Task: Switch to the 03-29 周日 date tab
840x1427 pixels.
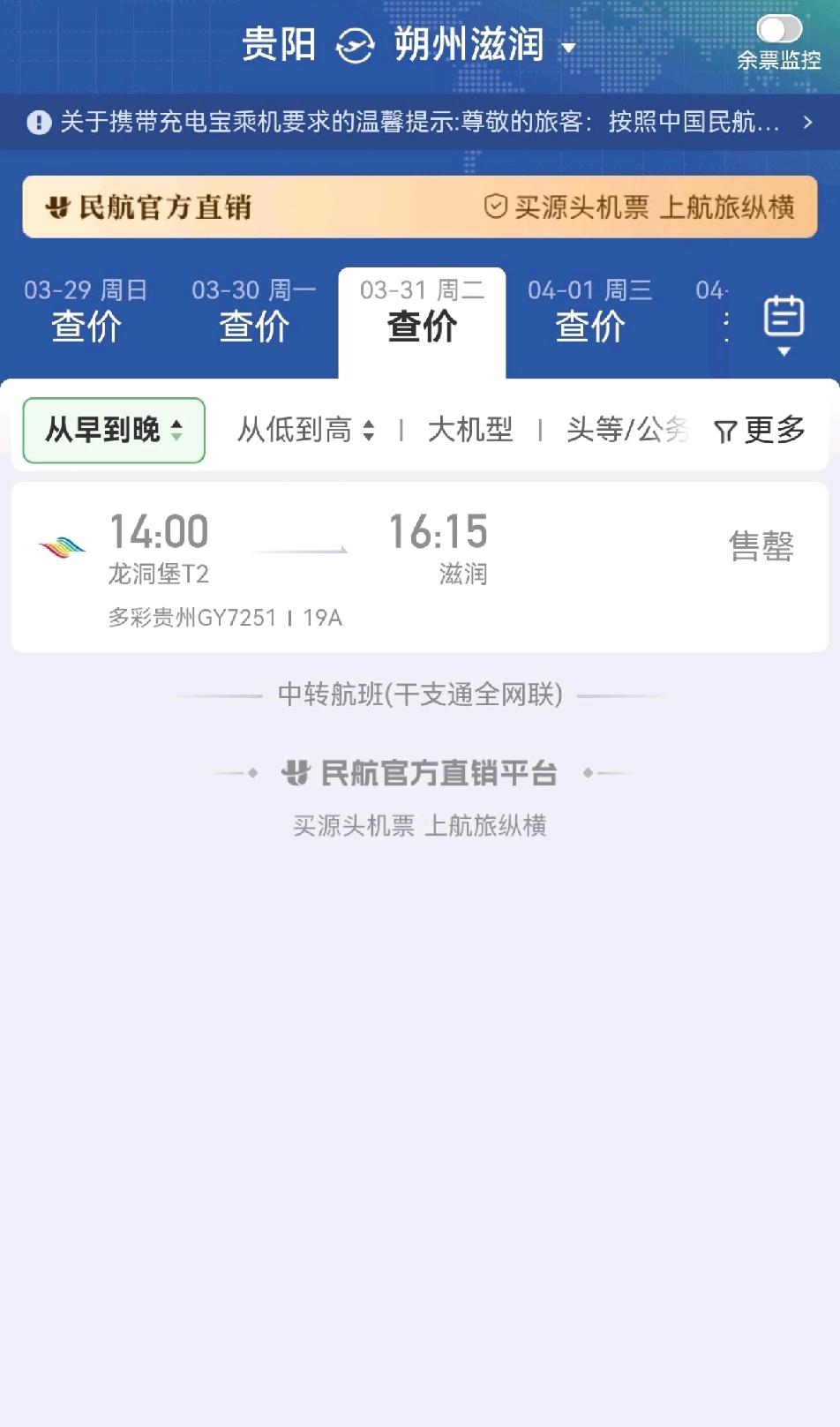Action: [x=85, y=309]
